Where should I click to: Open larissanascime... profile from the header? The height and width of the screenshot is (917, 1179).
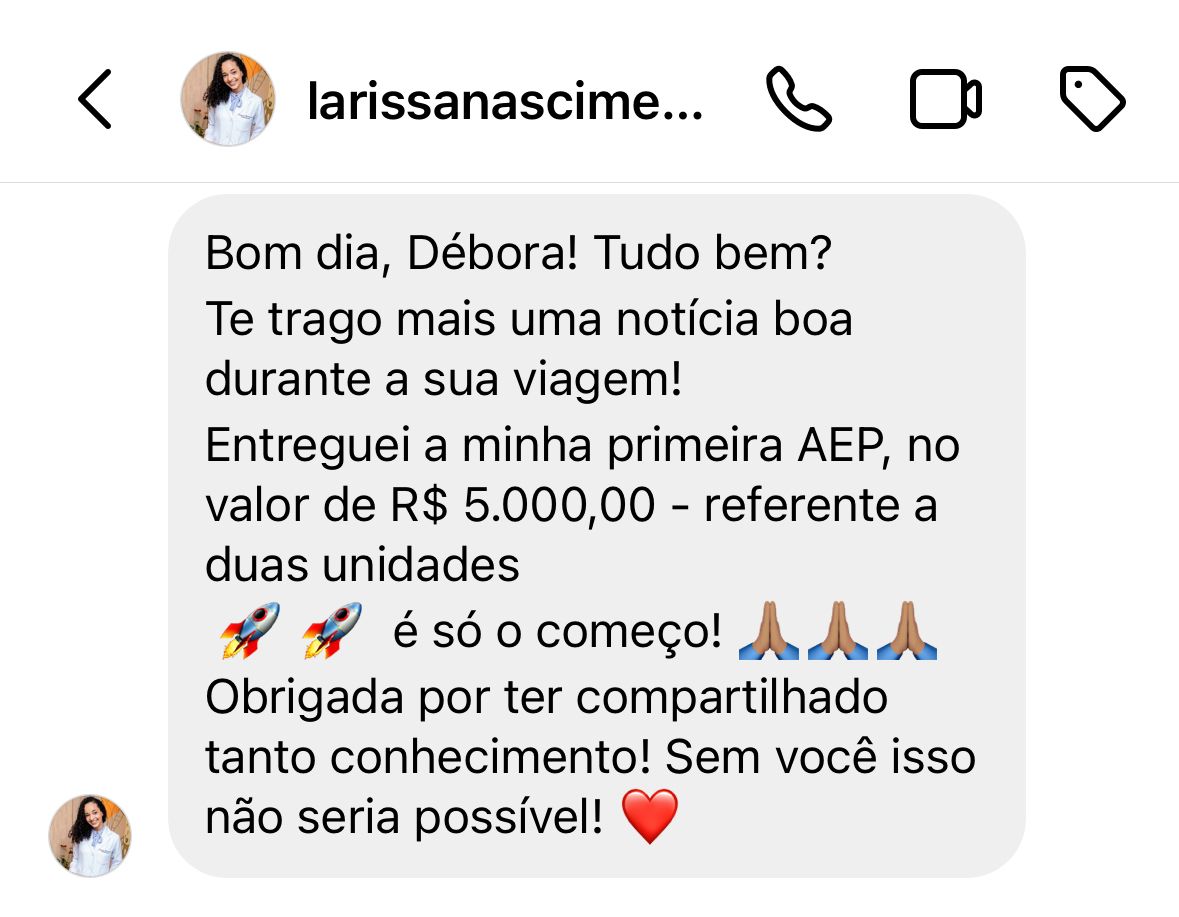click(505, 101)
